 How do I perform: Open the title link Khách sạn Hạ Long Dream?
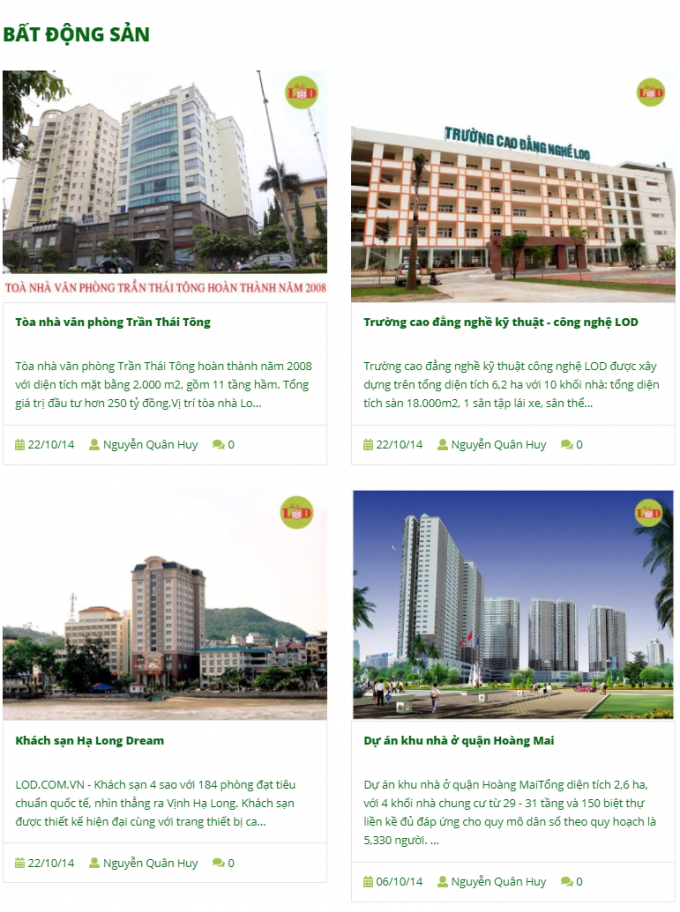coord(90,741)
